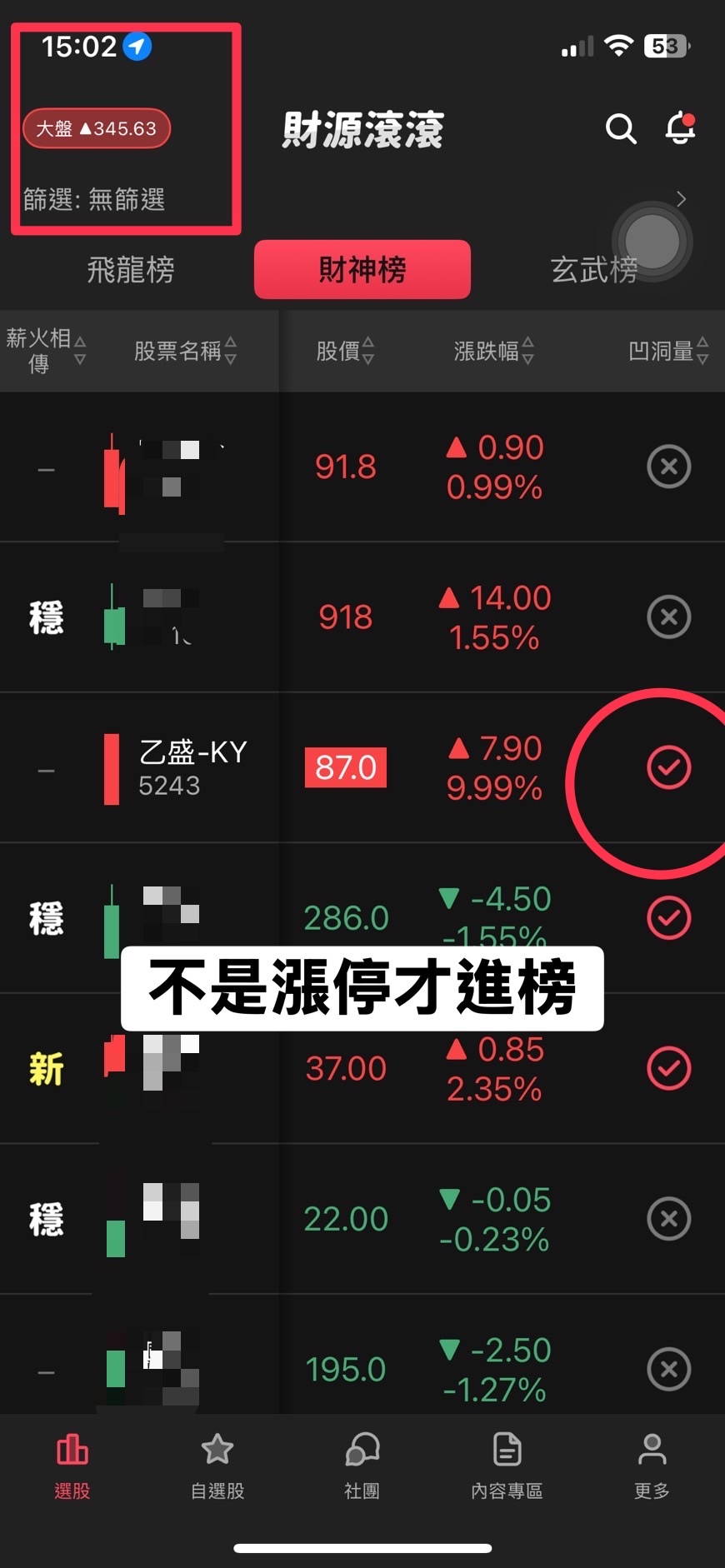Sort list by 股票名稱
This screenshot has height=1568, width=725.
(185, 351)
